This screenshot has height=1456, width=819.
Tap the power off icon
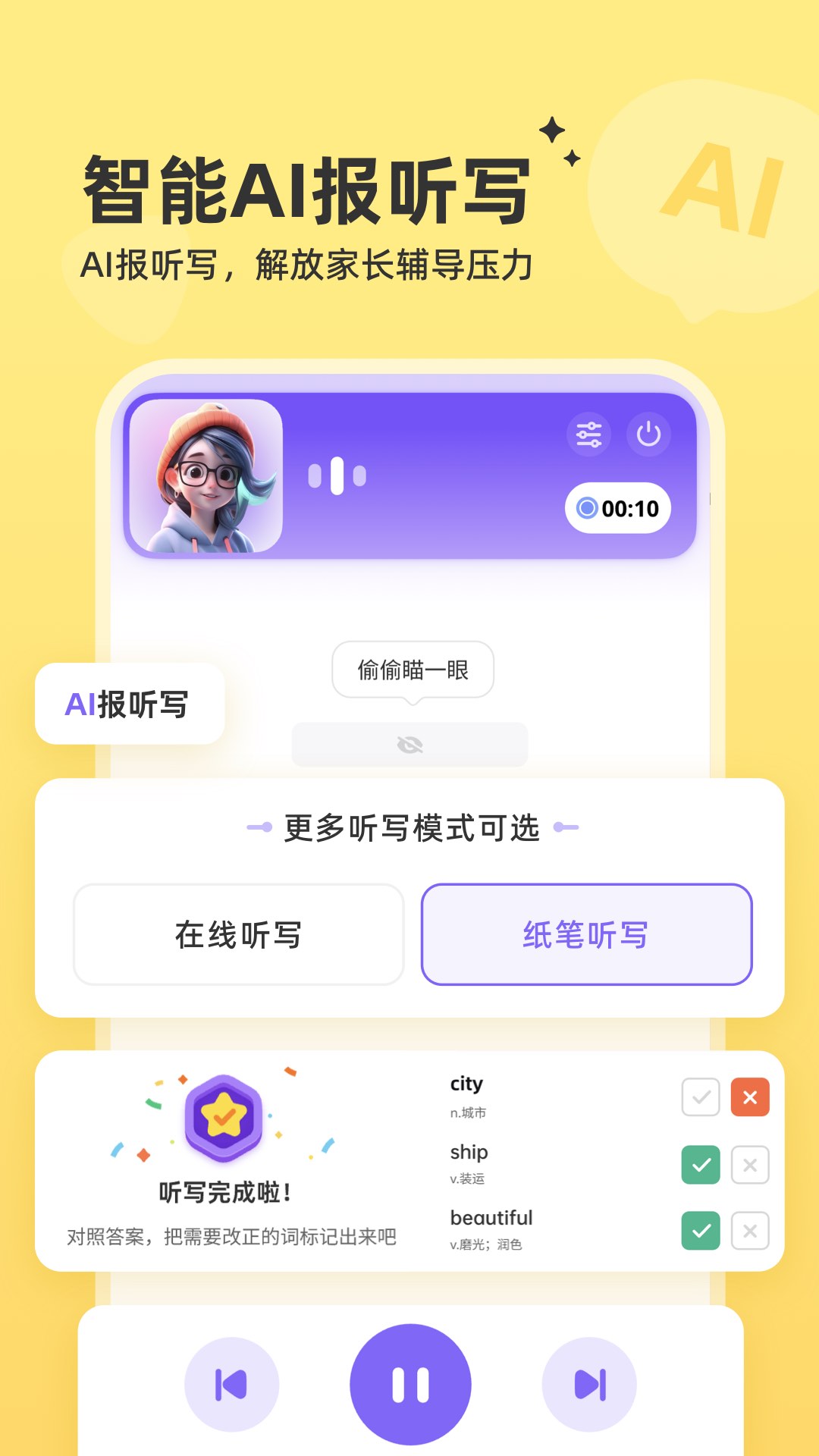(x=649, y=434)
